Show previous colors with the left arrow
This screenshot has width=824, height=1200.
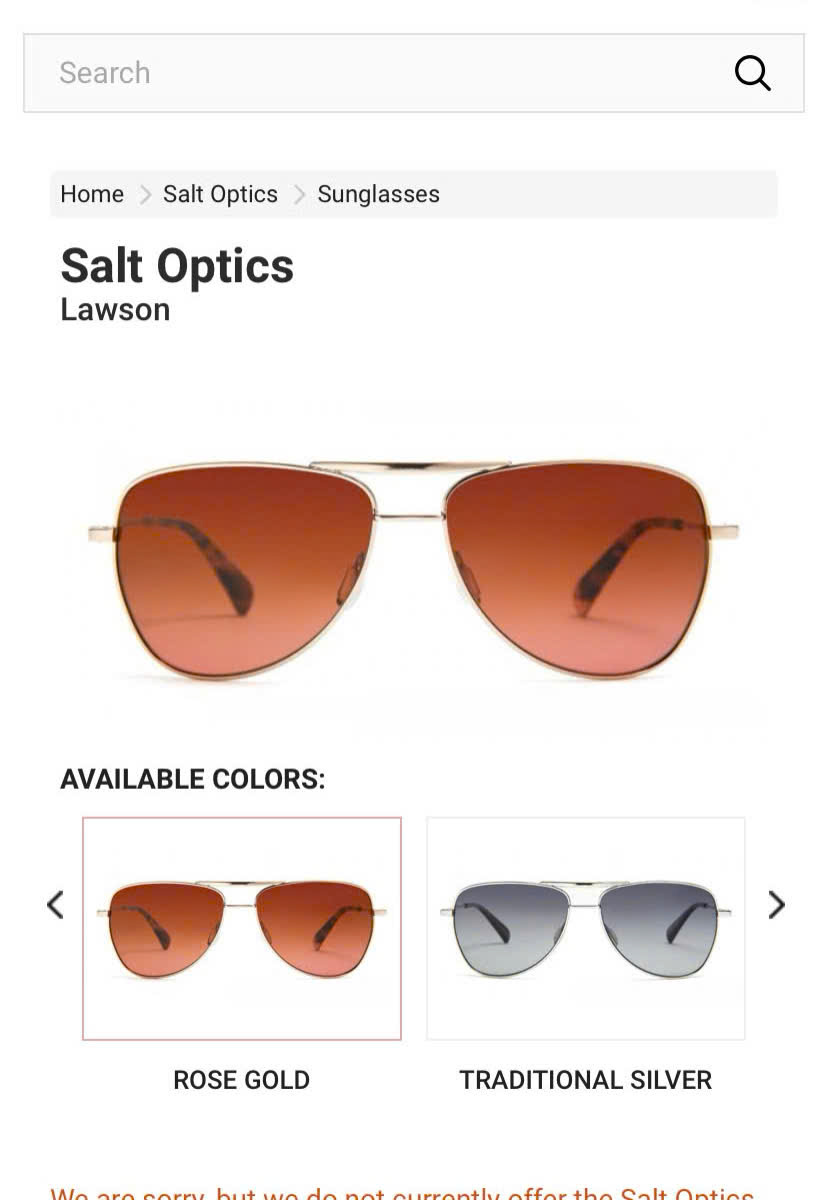click(56, 905)
